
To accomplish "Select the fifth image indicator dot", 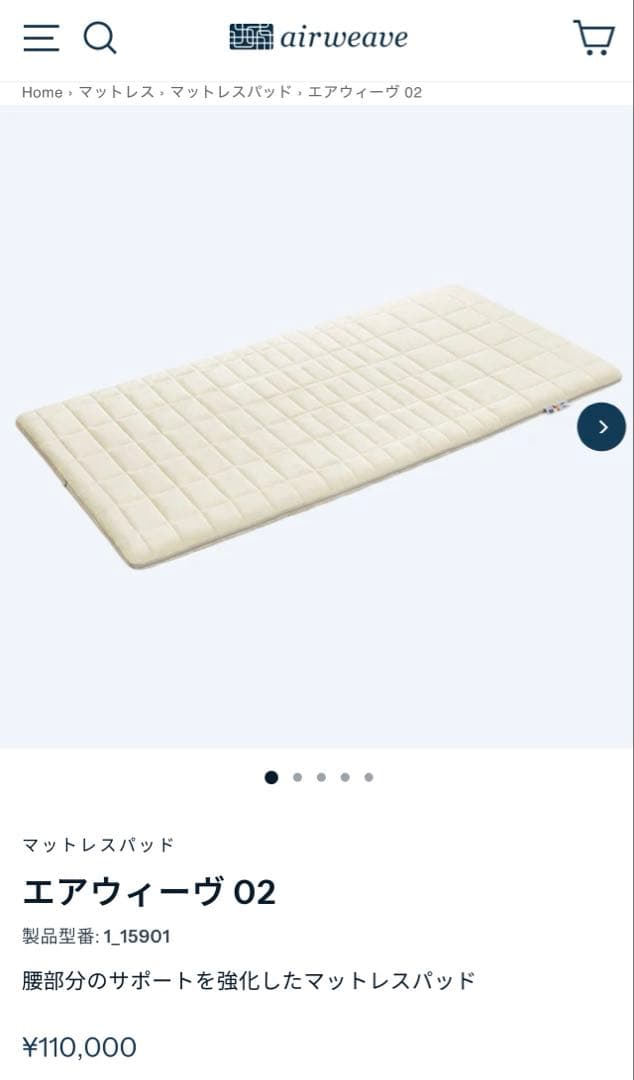I will coord(369,777).
